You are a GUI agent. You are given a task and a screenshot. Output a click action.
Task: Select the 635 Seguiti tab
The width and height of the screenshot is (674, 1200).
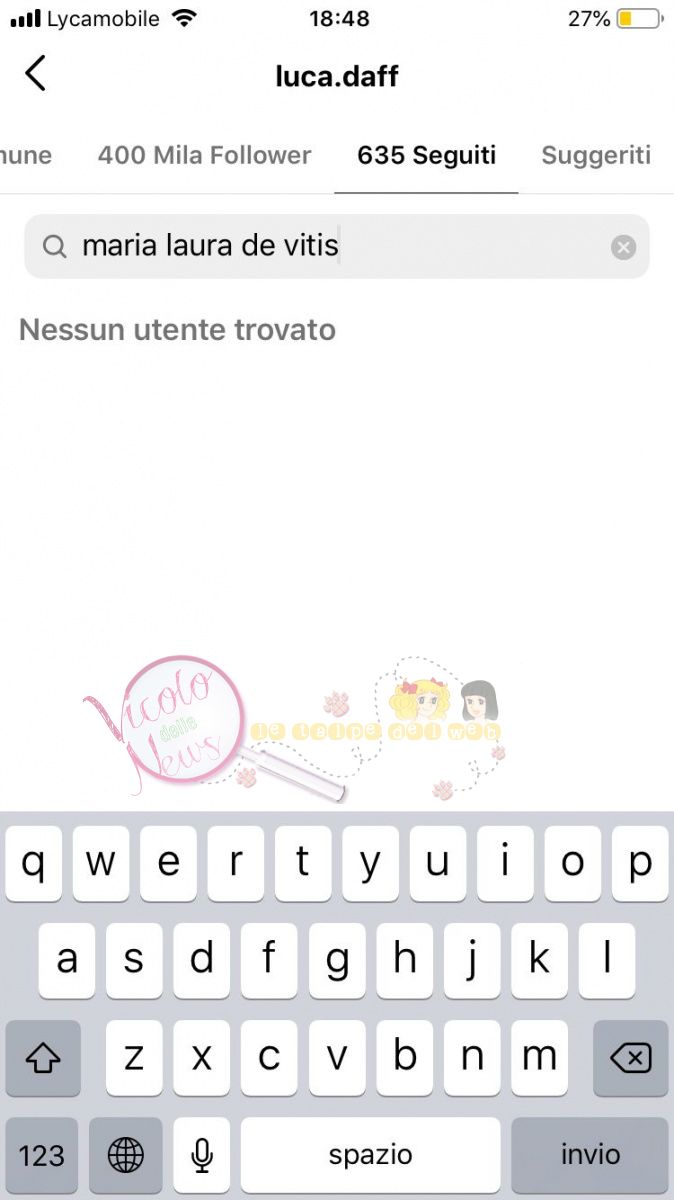point(426,155)
